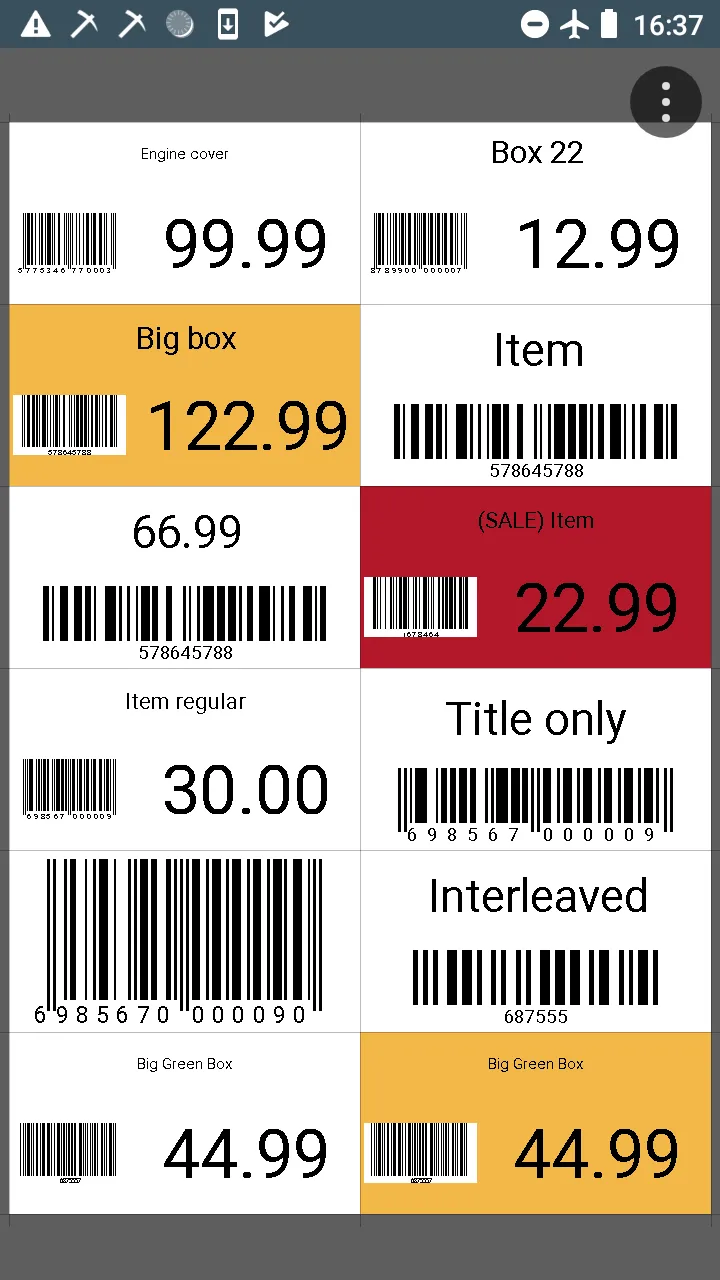Choose the Item regular 30.00 label

click(x=185, y=760)
